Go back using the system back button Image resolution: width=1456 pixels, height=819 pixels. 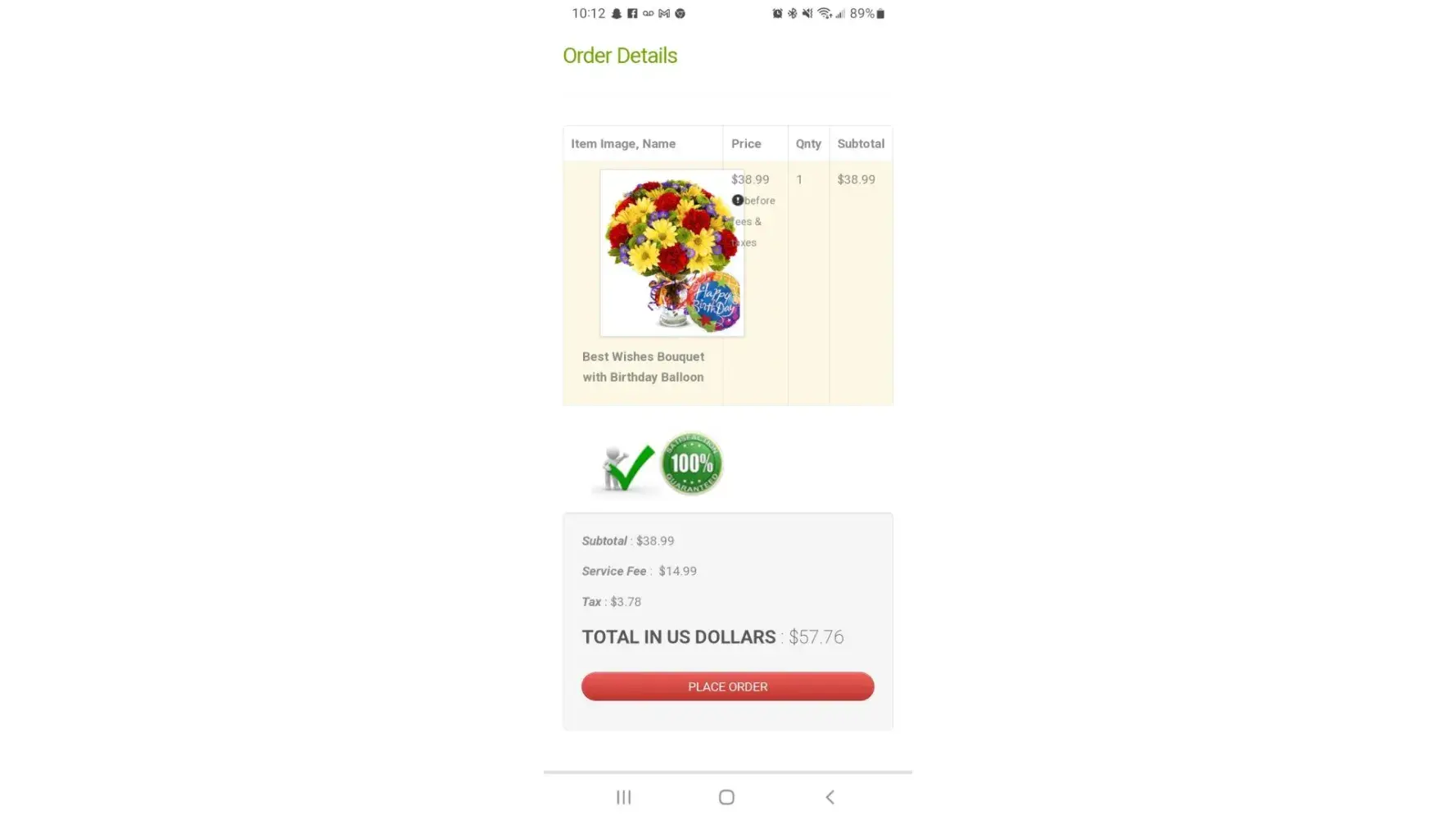click(x=830, y=797)
